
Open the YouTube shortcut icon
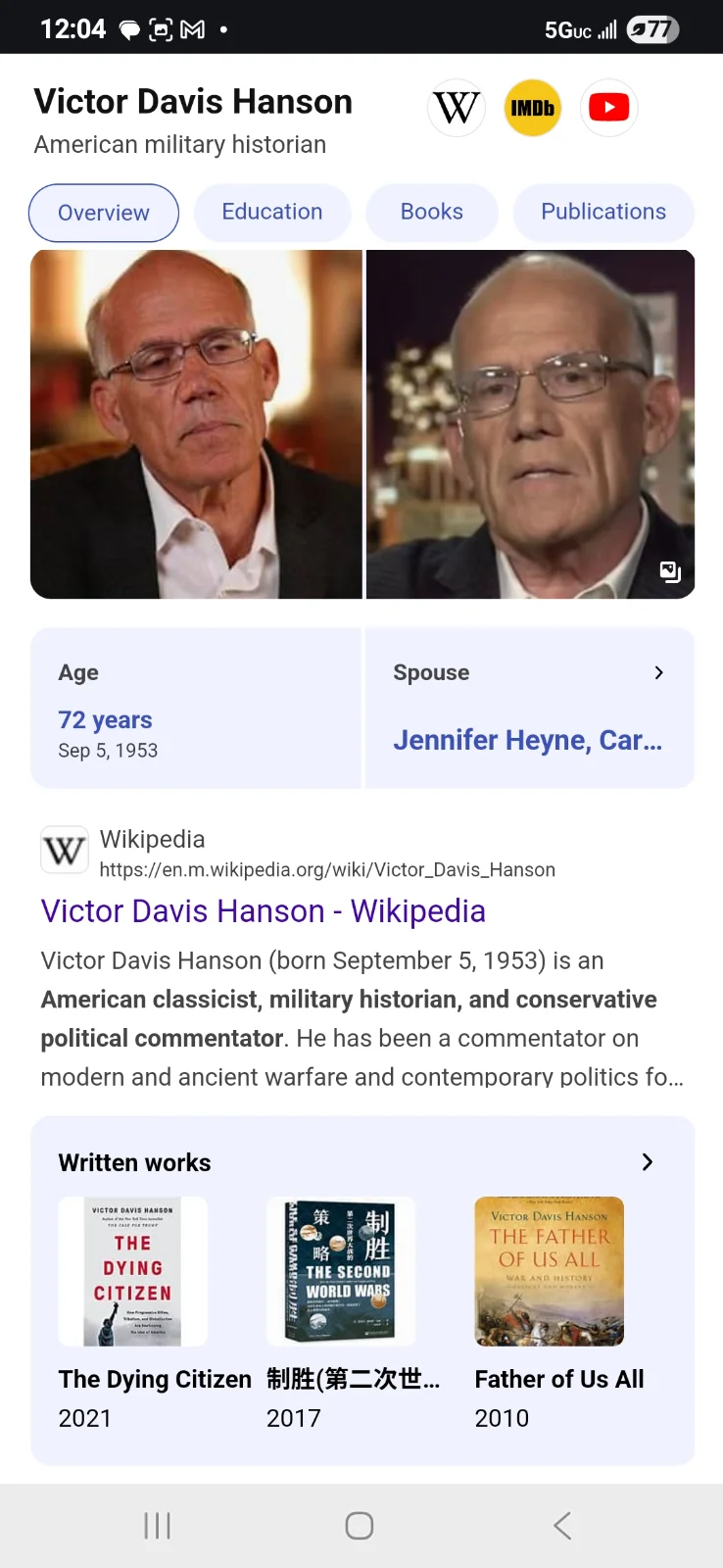pyautogui.click(x=608, y=108)
